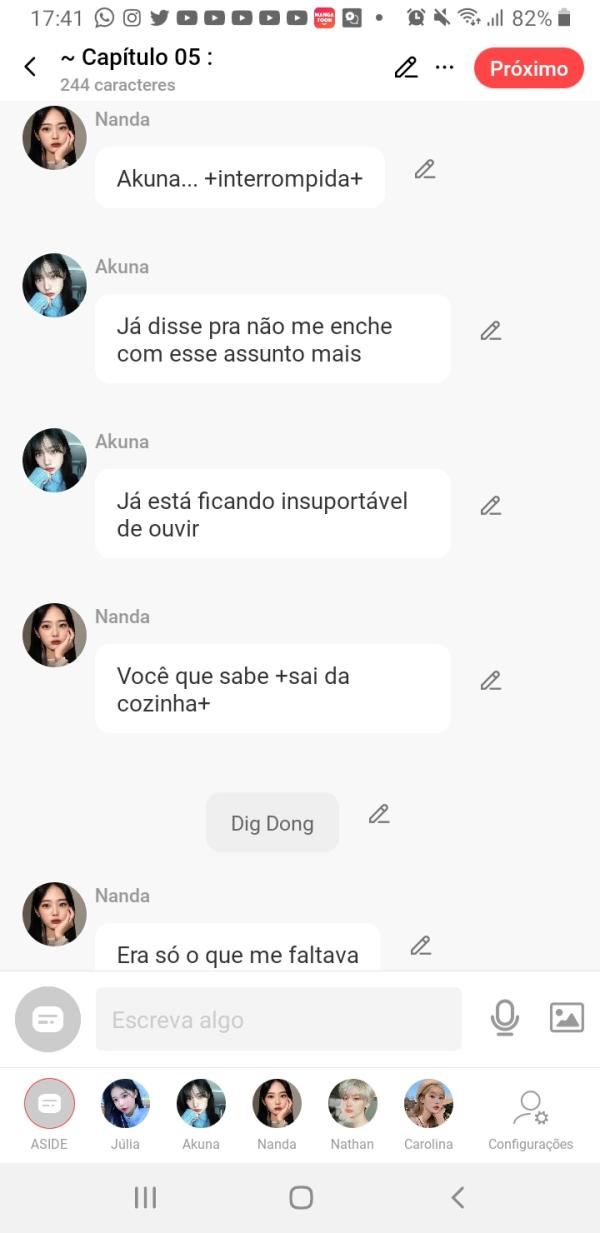Edit the message "Você que sabe +sai da cozinha+"

click(490, 681)
